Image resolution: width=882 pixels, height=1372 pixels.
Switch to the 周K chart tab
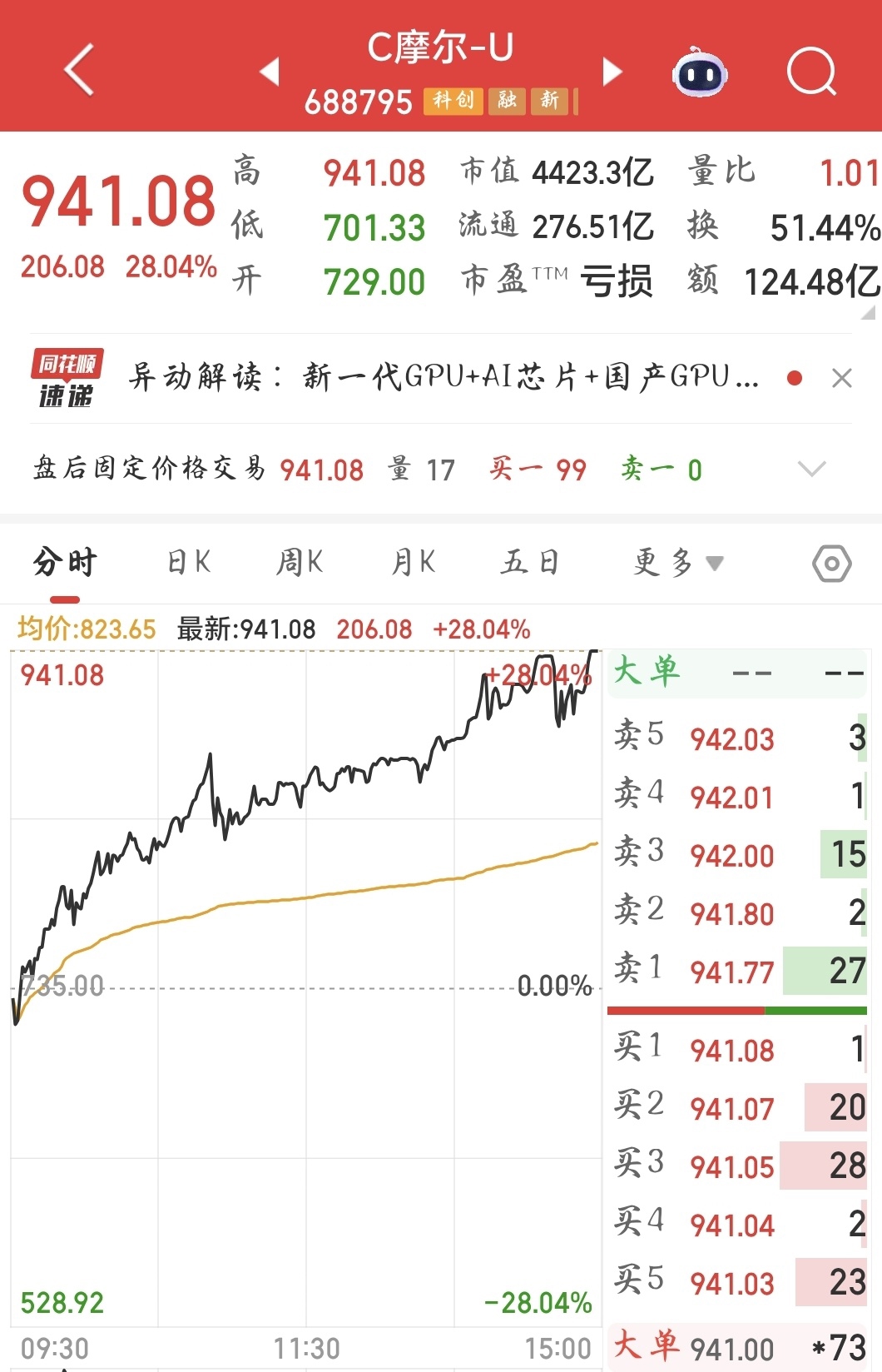[299, 563]
